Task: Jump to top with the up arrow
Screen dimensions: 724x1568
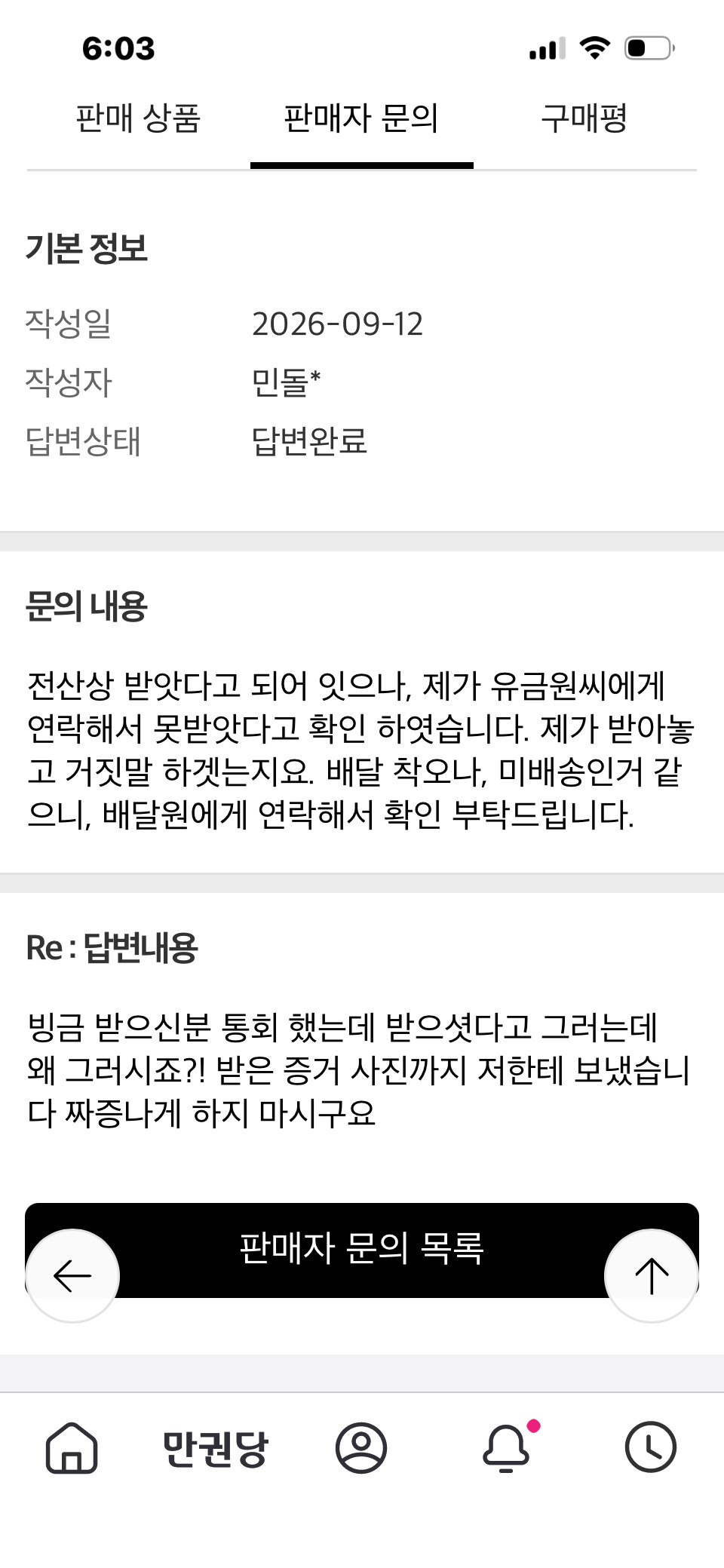Action: coord(652,1275)
